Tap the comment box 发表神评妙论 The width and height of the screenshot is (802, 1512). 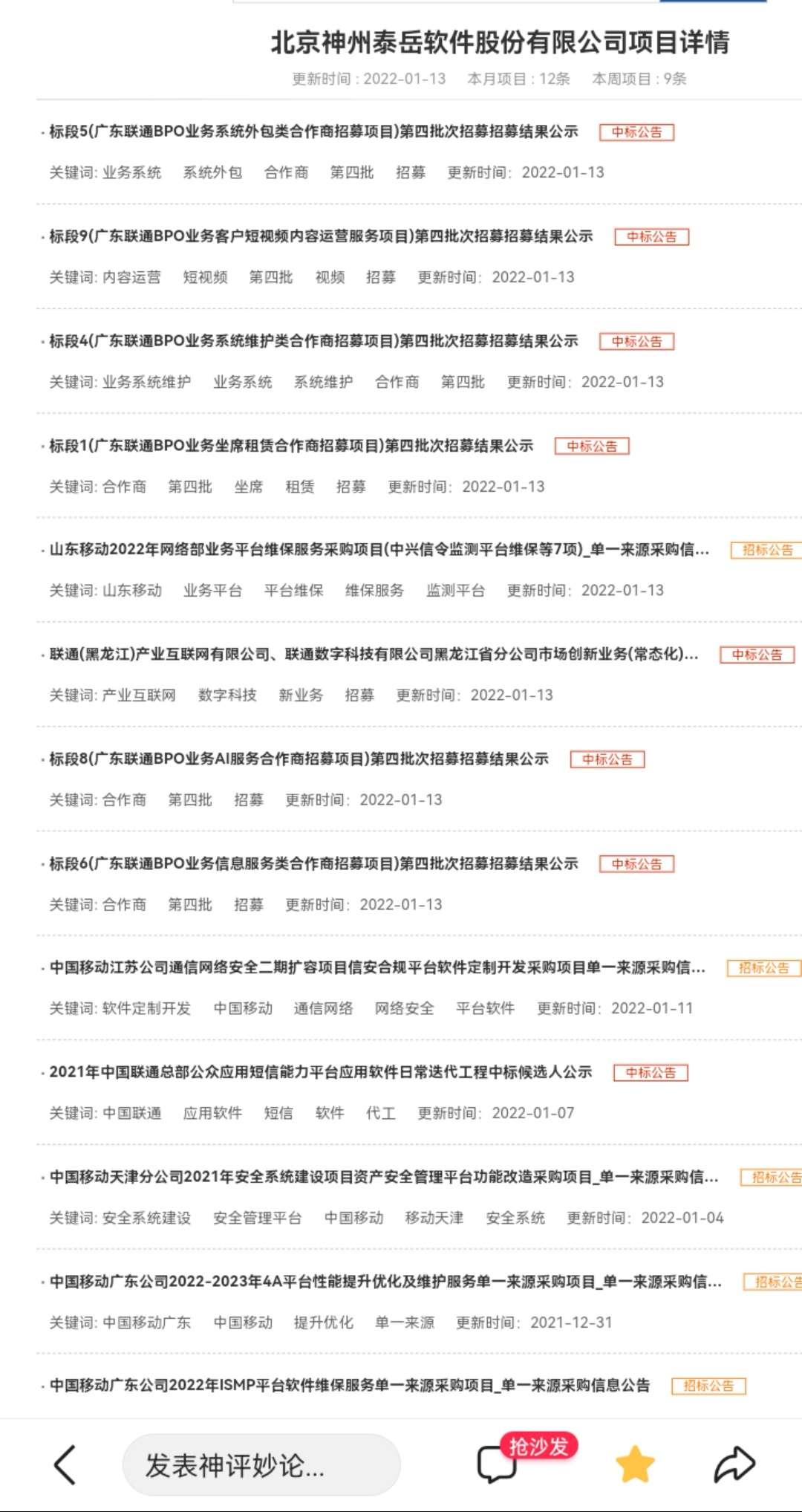(x=261, y=1465)
